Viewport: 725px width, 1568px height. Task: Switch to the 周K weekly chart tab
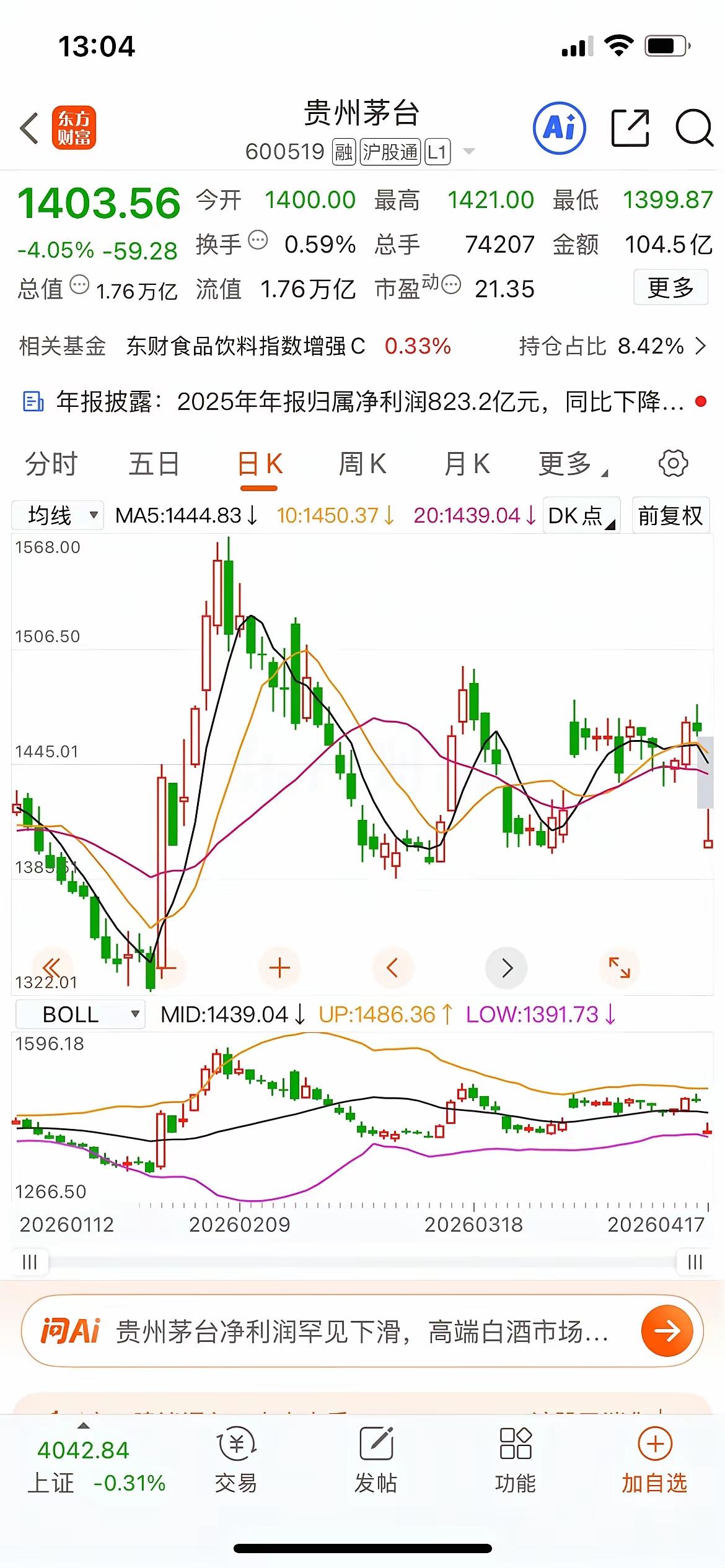tap(362, 463)
